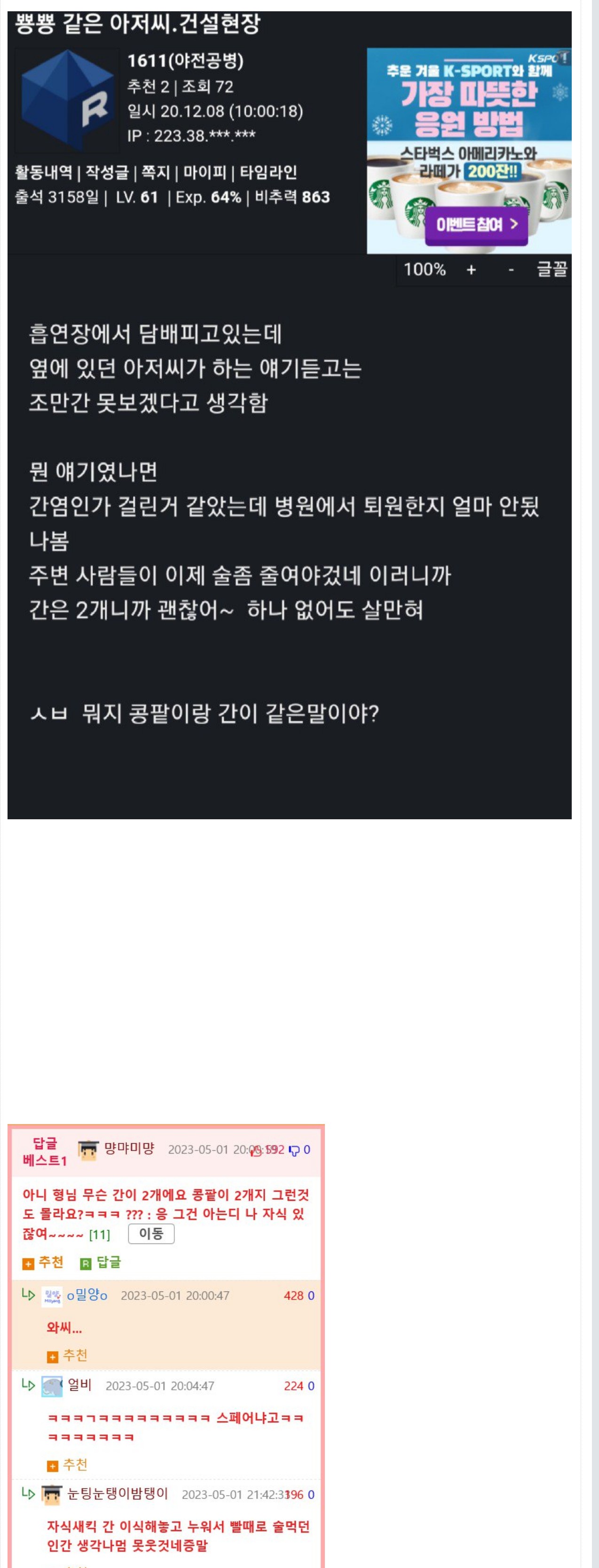
Task: Reply to 먕먀미먕's comment with 답글
Action: [102, 1262]
